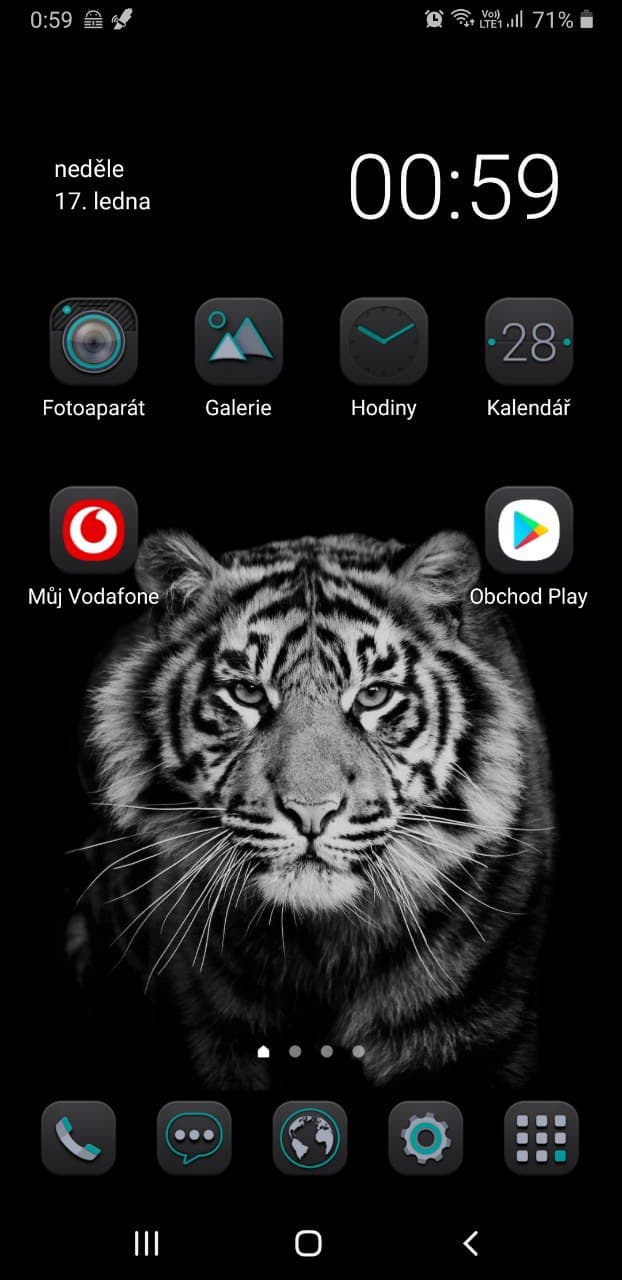Tap the date widget showing neděle 17. ledna
The image size is (622, 1280).
point(102,185)
